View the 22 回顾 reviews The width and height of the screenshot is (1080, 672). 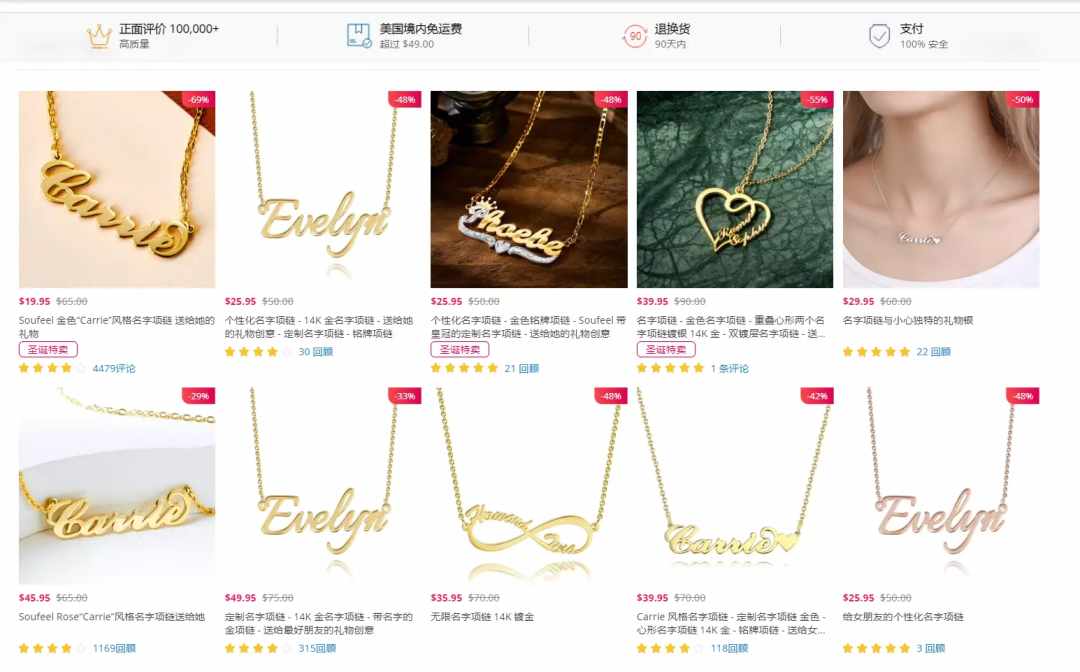934,352
